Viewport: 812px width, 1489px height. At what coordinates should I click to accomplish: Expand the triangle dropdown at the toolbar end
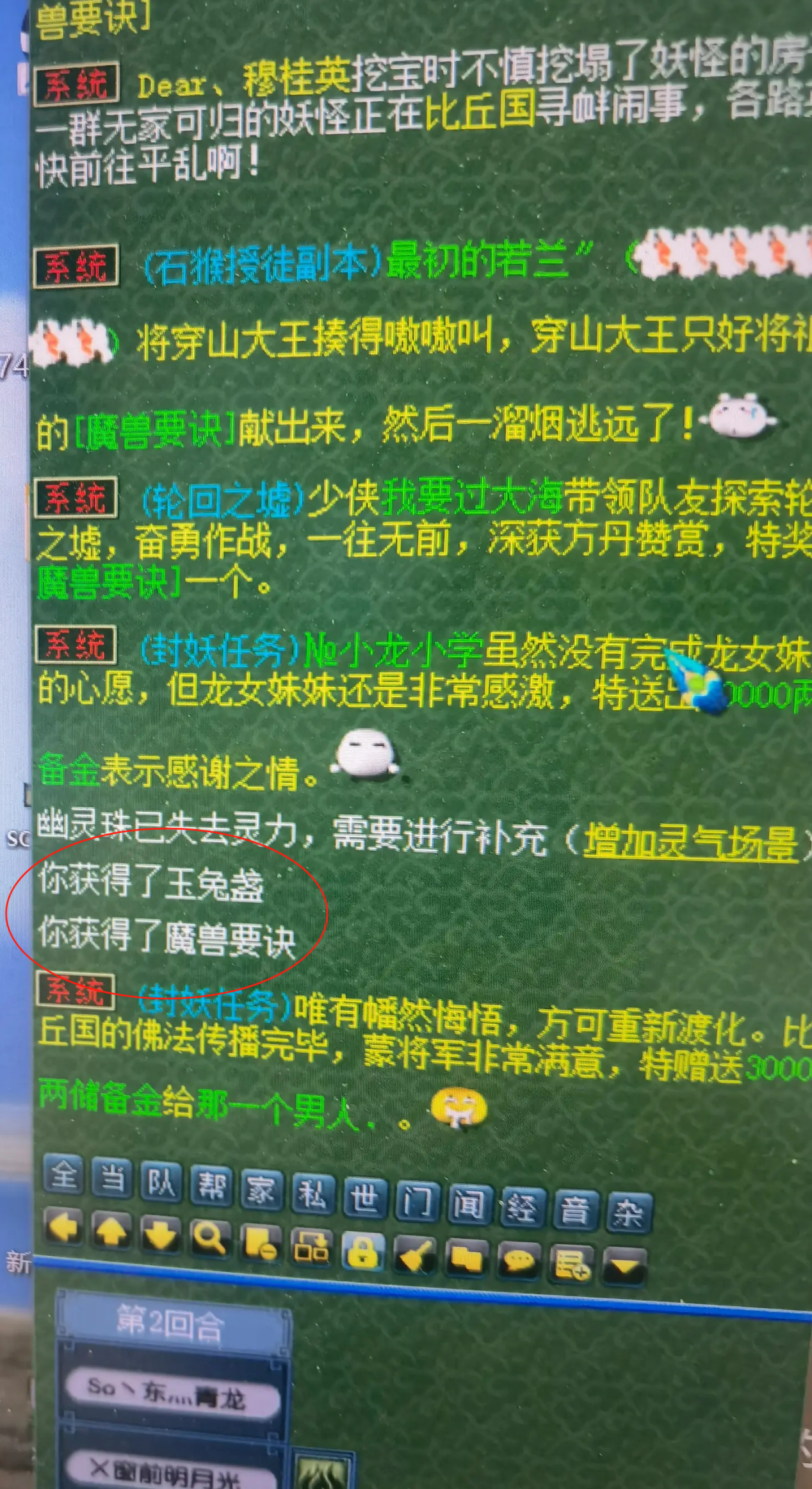tap(624, 1268)
